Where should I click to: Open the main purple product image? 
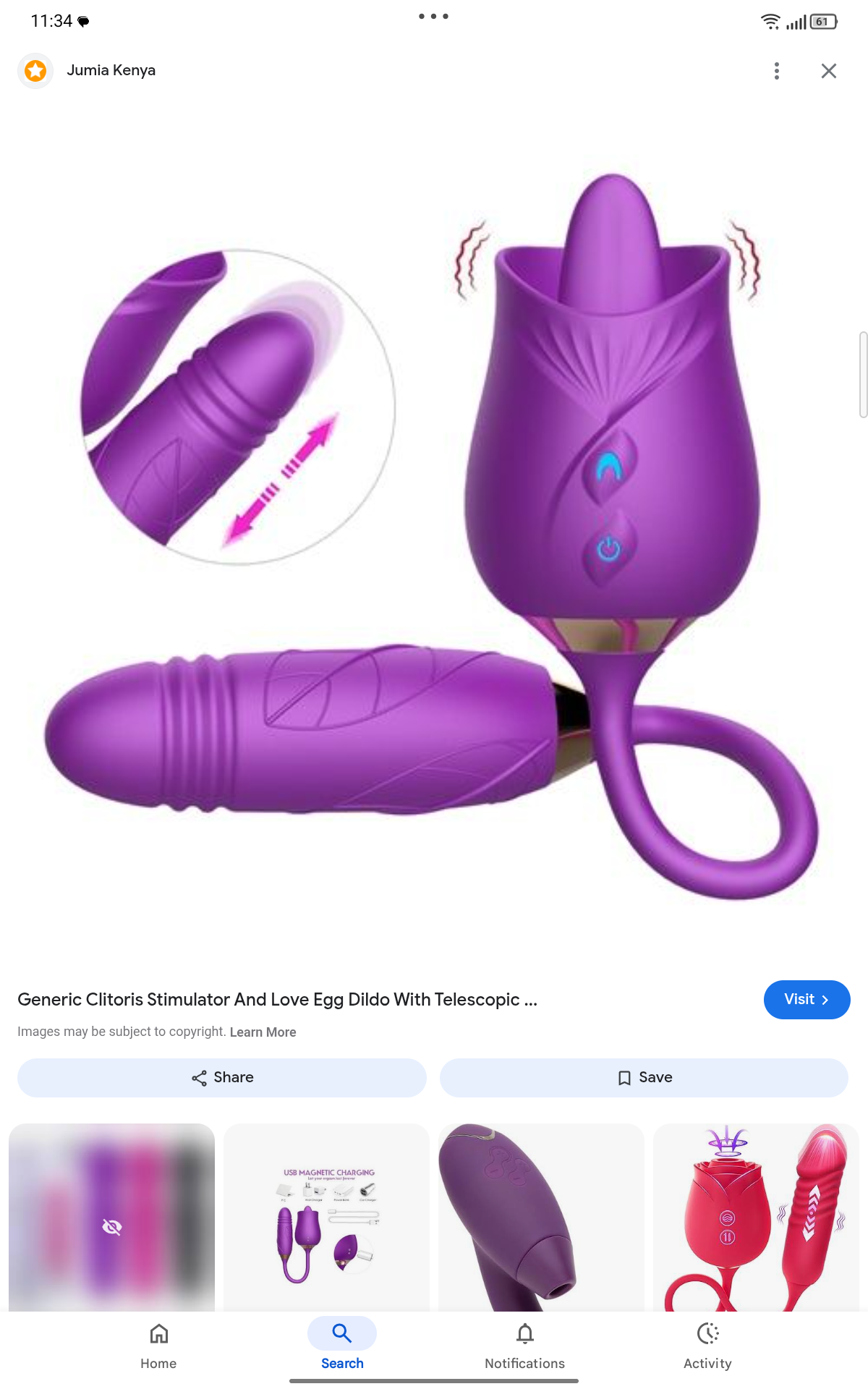coord(434,535)
